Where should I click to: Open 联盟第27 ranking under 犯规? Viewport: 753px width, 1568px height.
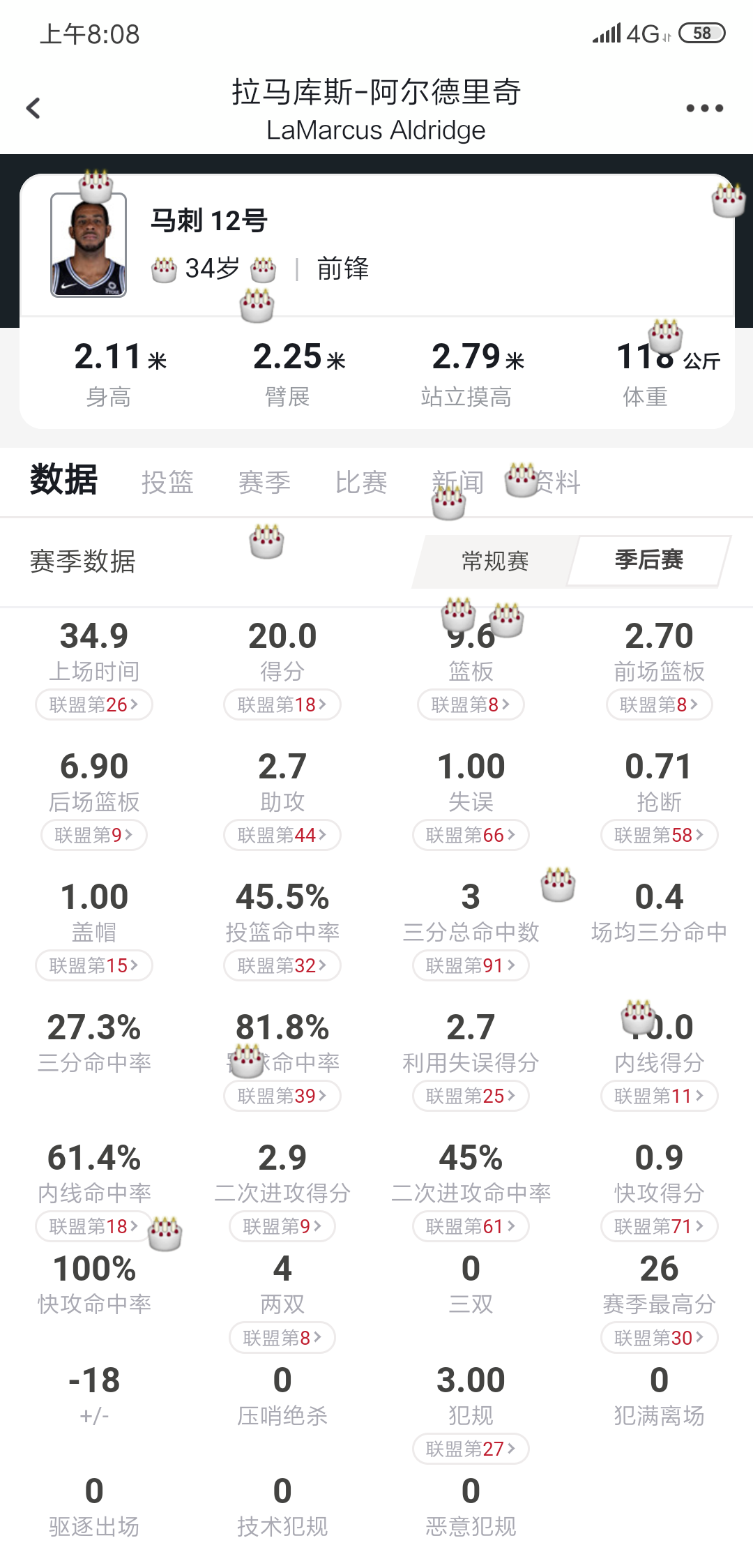pos(471,1449)
